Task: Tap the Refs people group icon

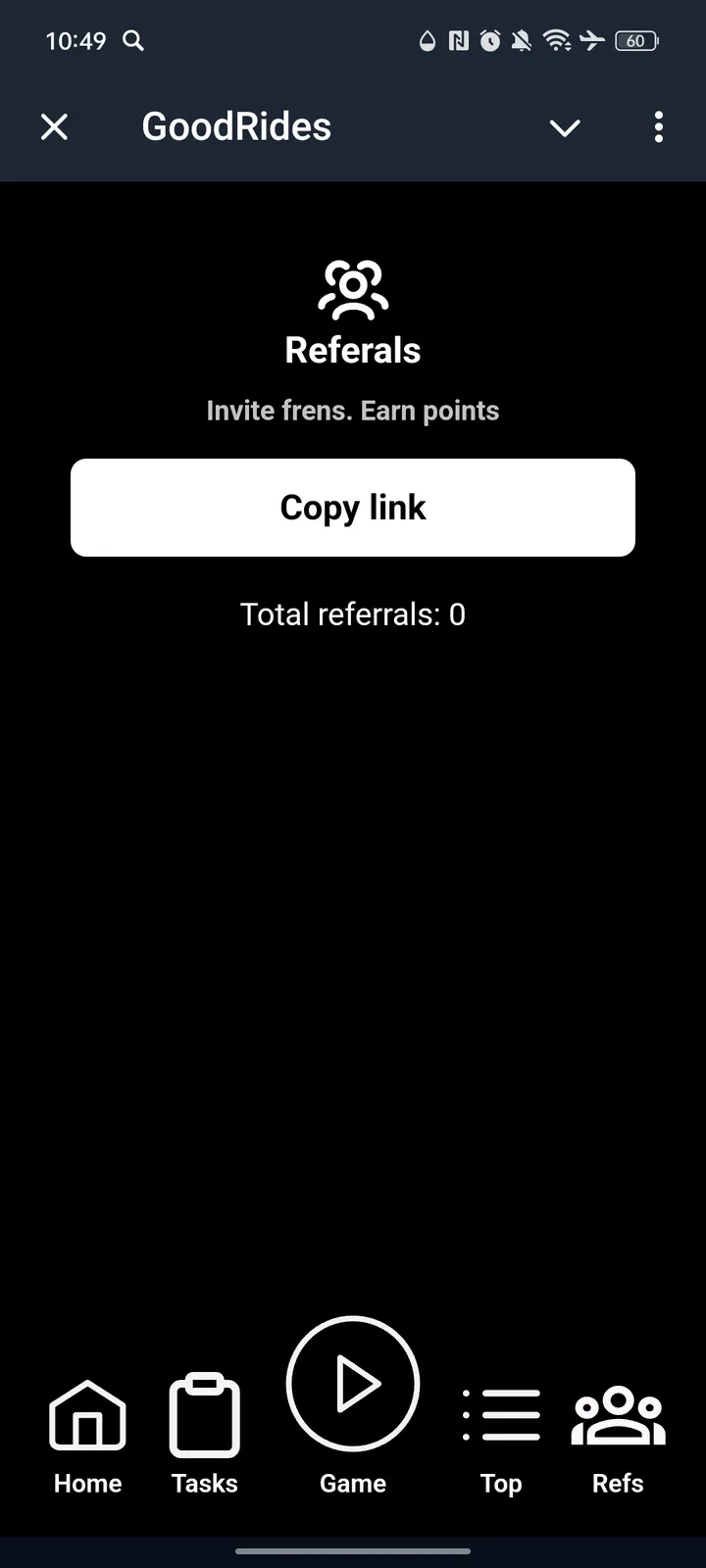Action: point(617,1415)
